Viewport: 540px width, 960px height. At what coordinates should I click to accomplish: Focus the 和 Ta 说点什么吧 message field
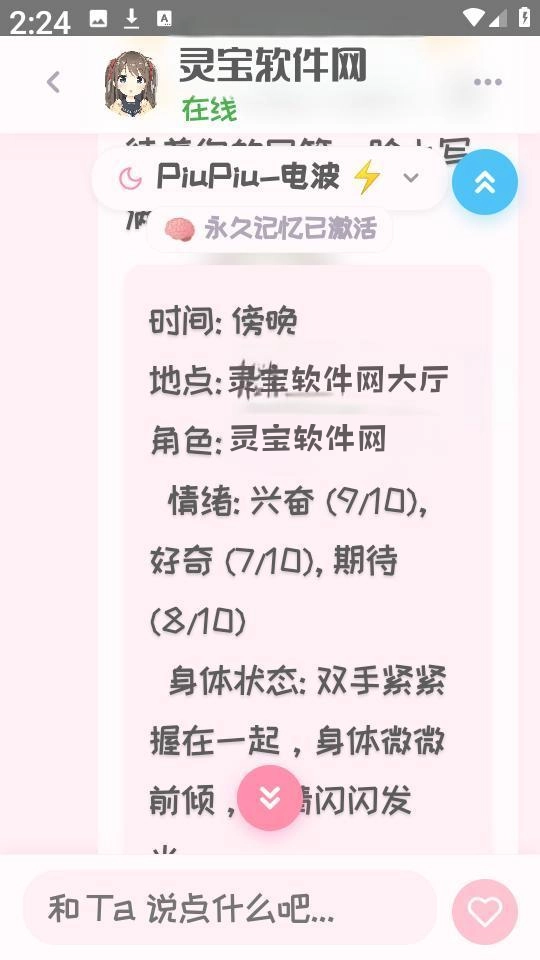tap(230, 909)
